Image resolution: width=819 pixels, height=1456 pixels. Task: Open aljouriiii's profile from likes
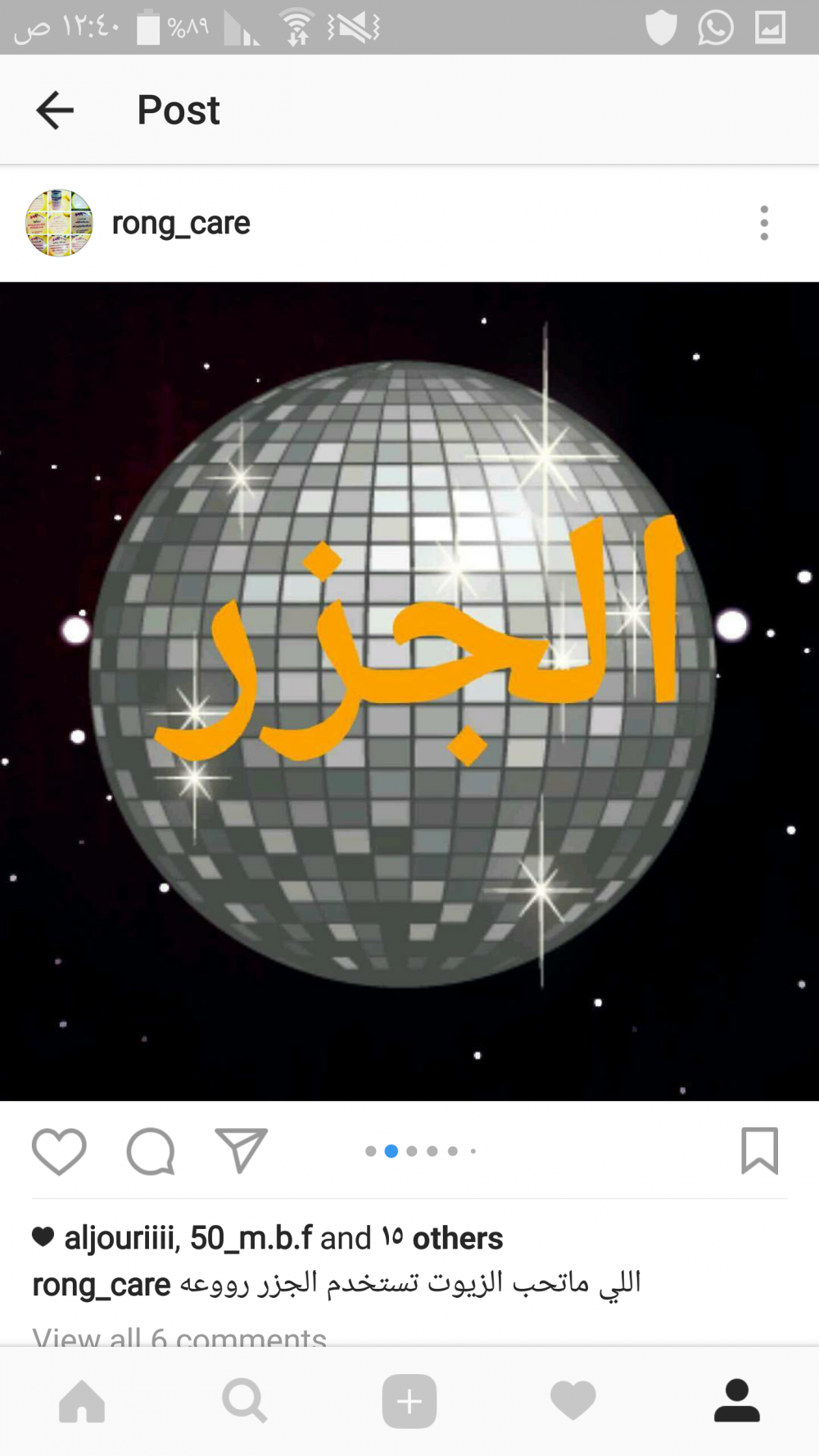121,1238
